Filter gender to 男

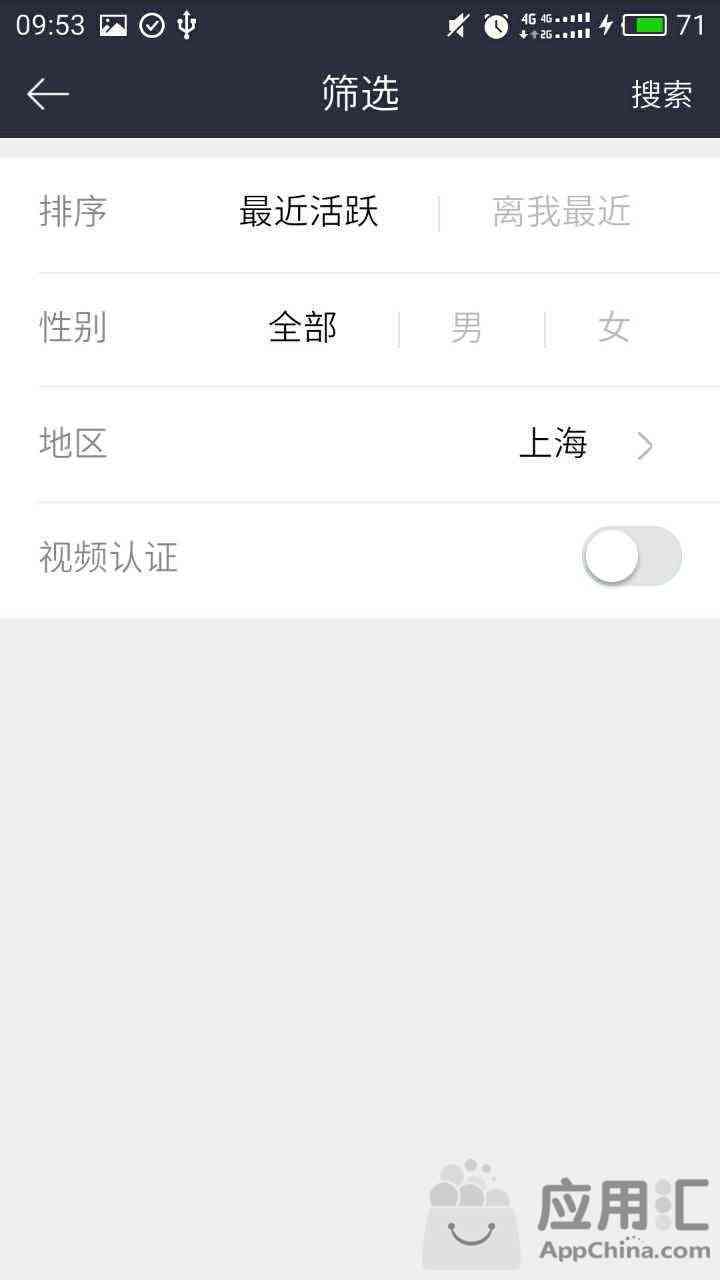click(x=467, y=327)
